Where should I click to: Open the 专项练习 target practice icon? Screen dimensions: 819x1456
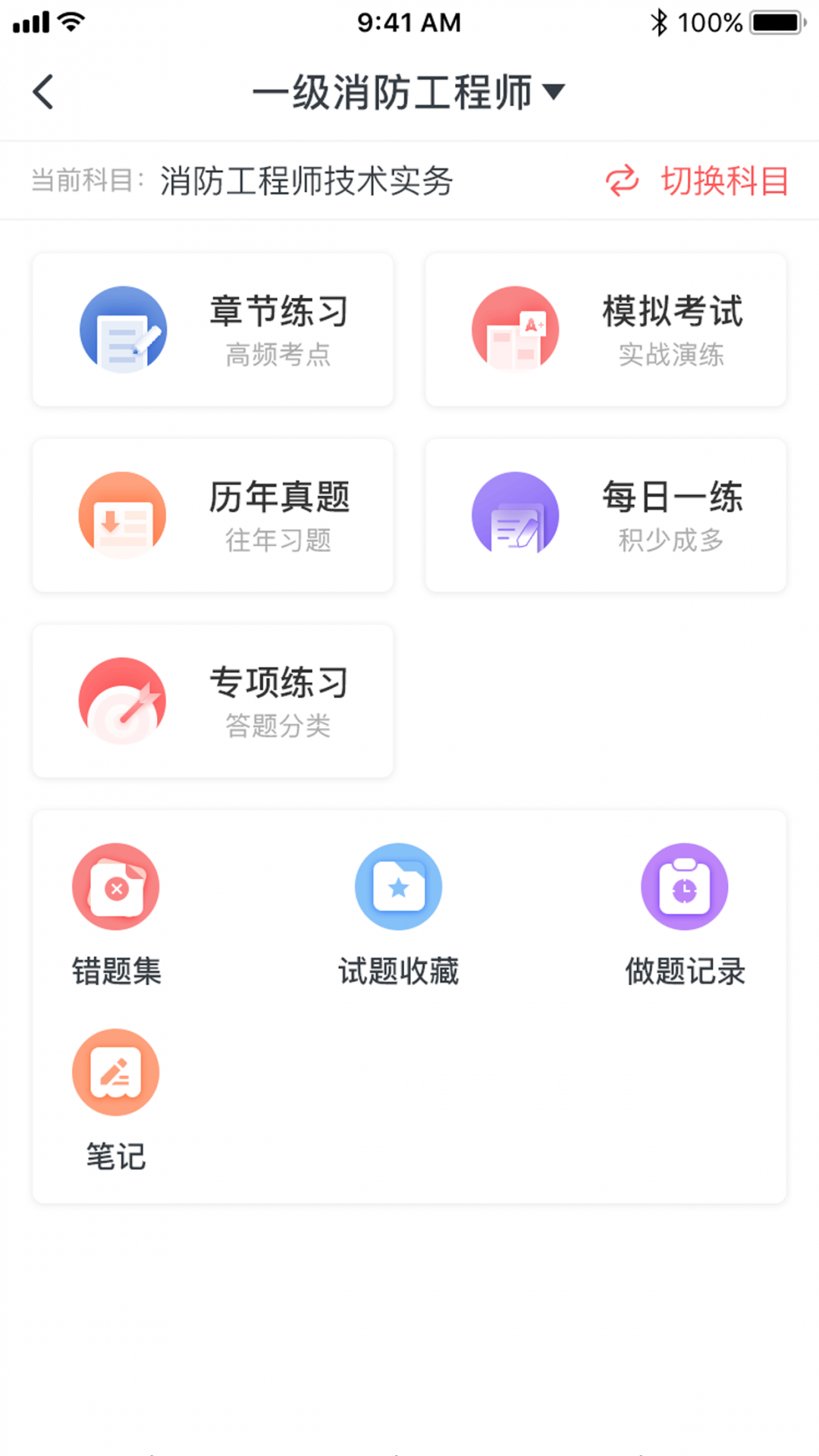[x=124, y=700]
